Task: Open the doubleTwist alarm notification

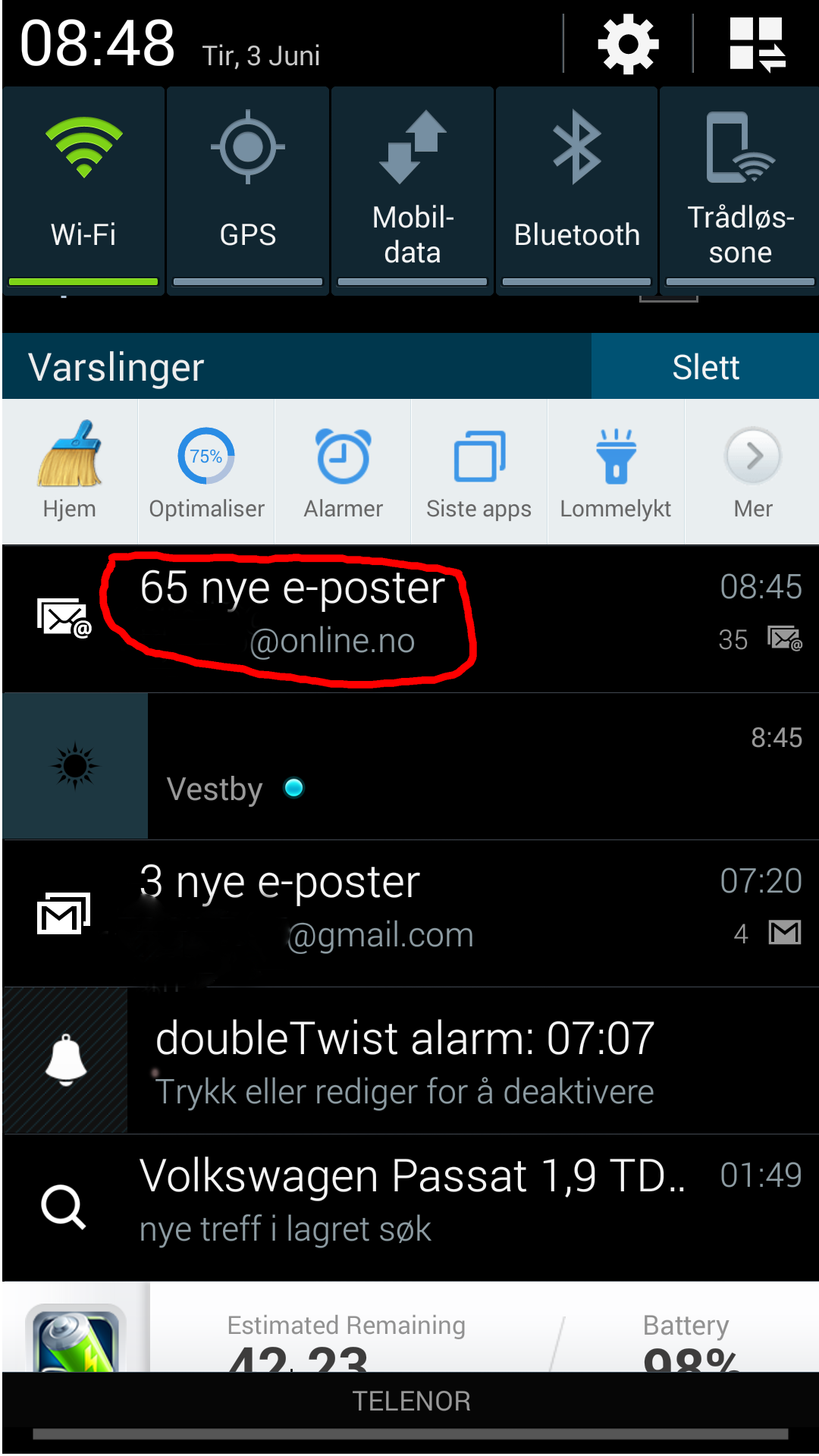Action: (410, 1060)
